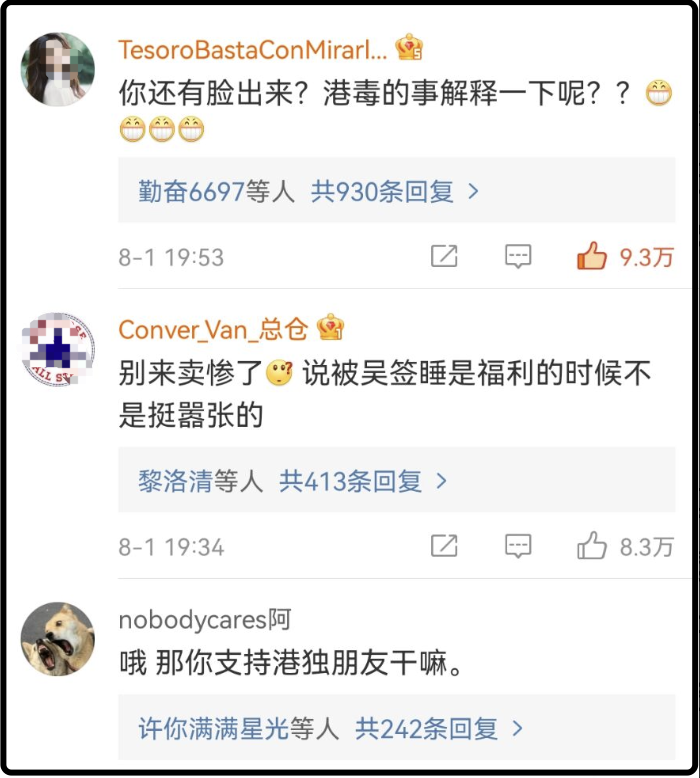Reply to TesoroBastaConMirarl's comment

[517, 257]
